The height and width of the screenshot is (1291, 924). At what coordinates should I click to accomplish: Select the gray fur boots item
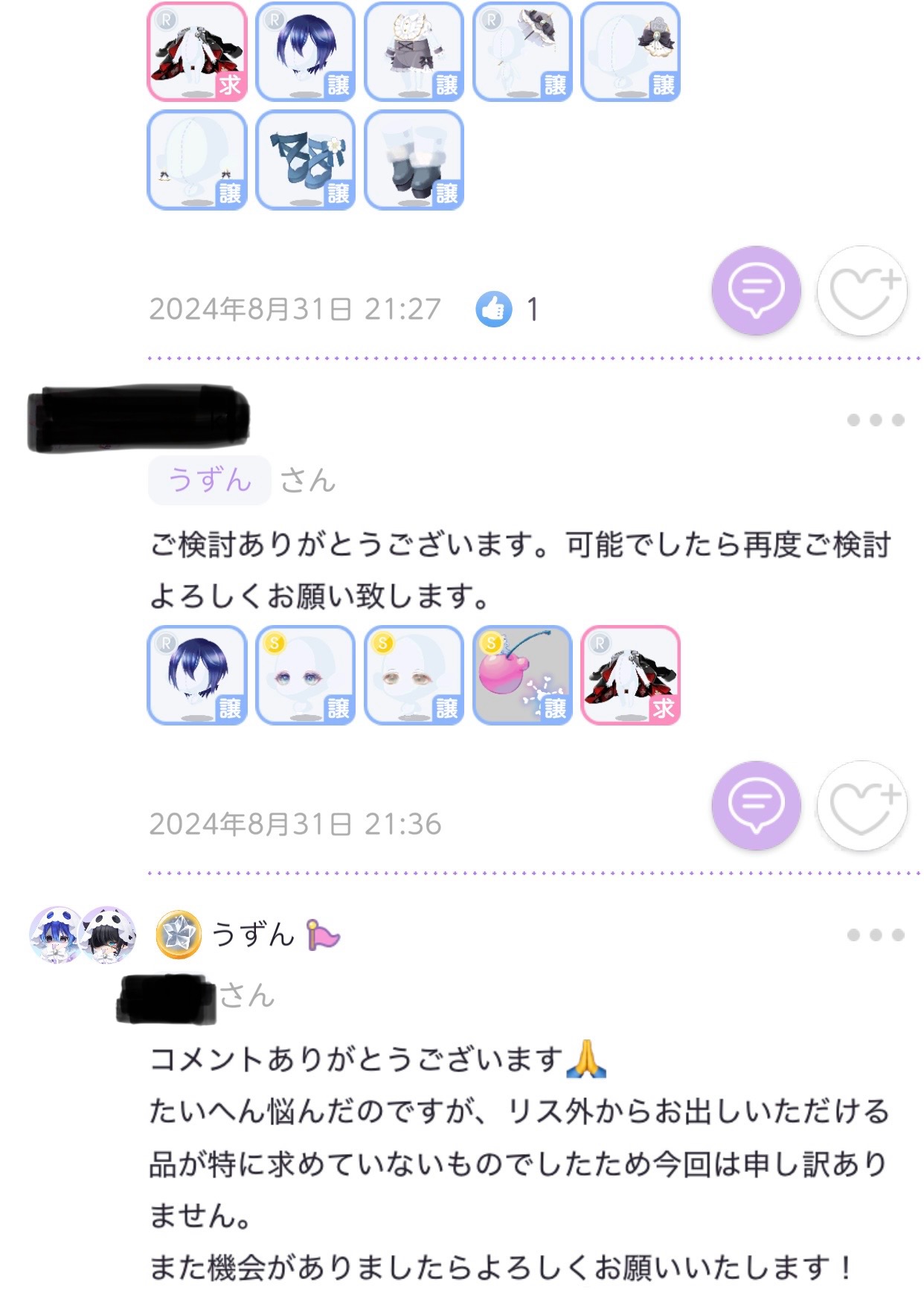[x=414, y=160]
